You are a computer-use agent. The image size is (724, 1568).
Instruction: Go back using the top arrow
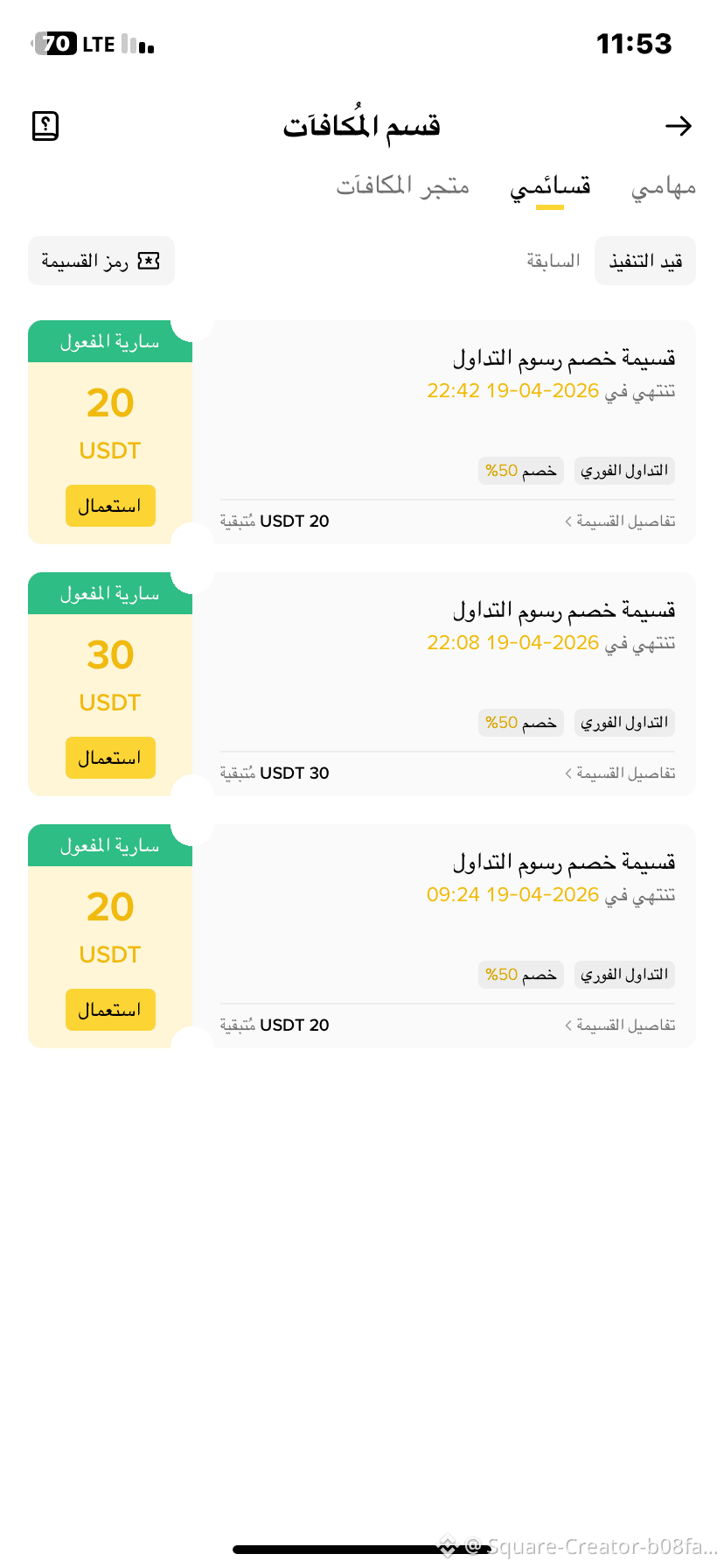(x=679, y=127)
